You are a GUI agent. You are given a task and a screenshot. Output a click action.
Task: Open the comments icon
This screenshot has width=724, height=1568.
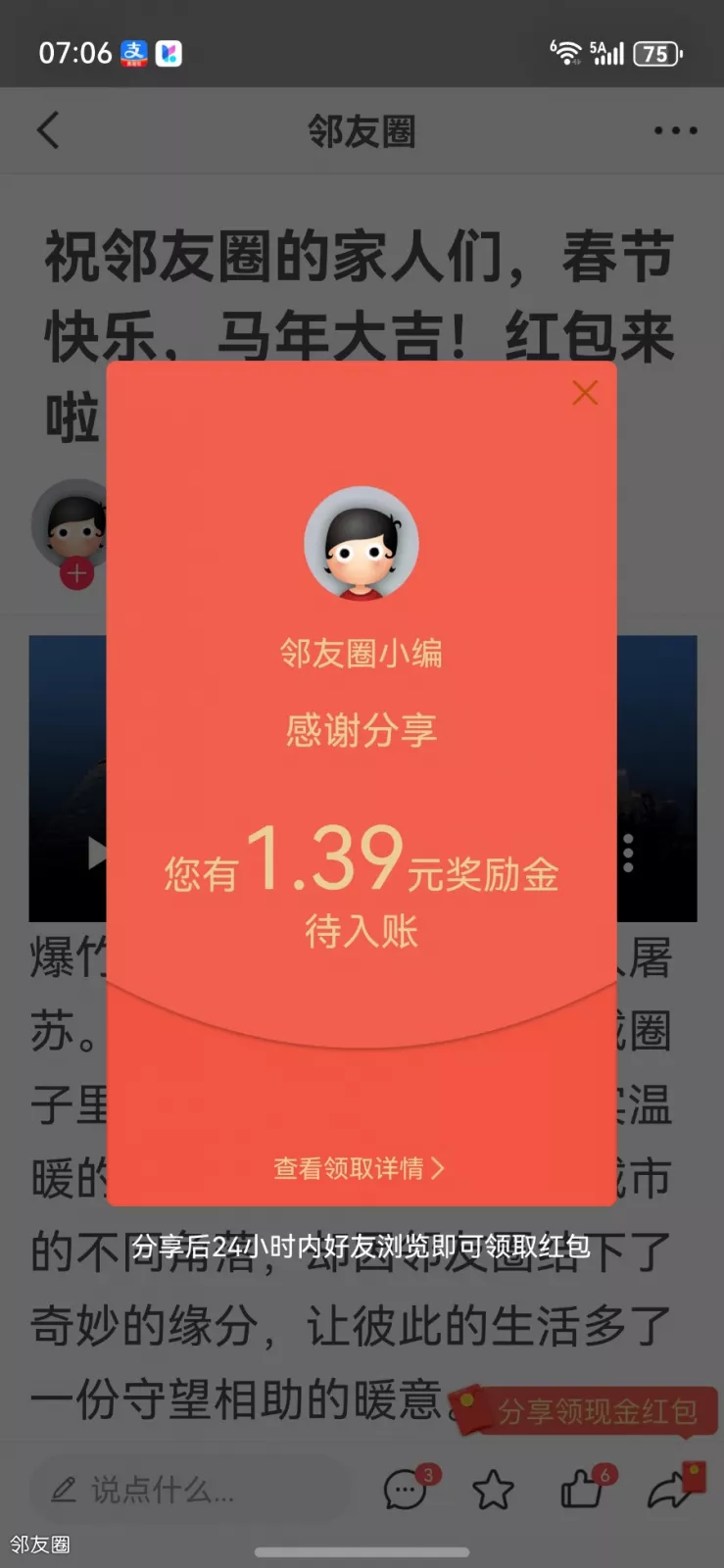pos(406,1491)
